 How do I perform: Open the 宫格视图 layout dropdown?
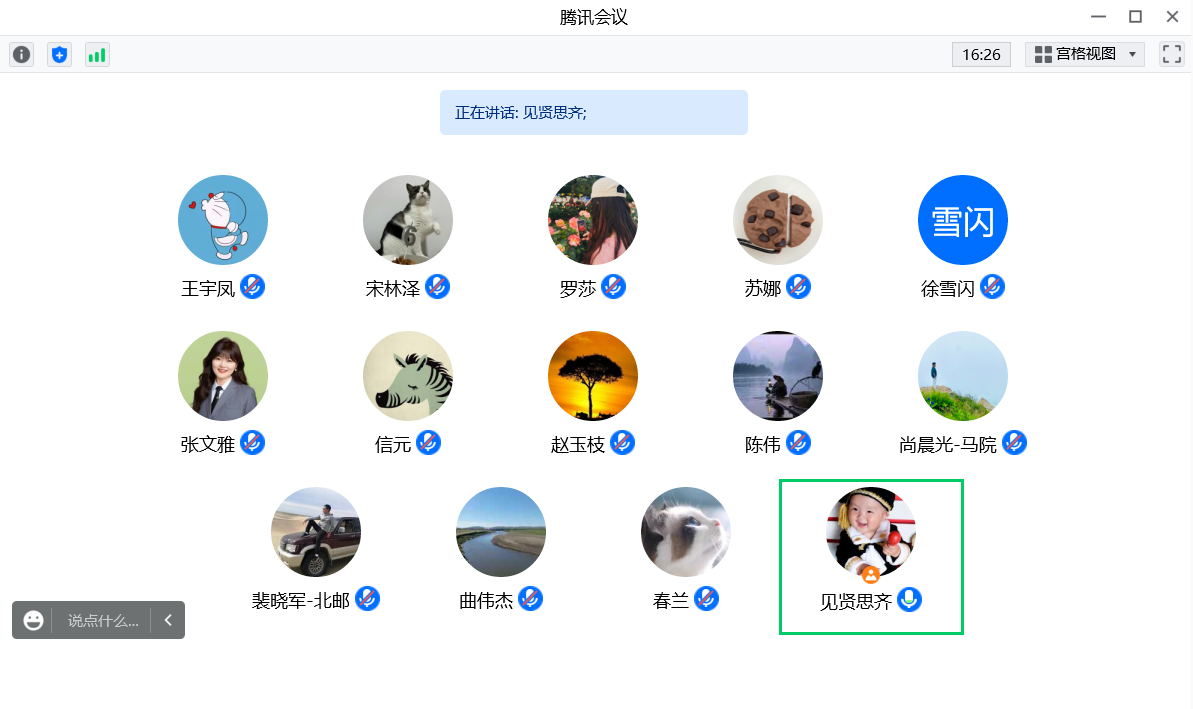[1085, 54]
